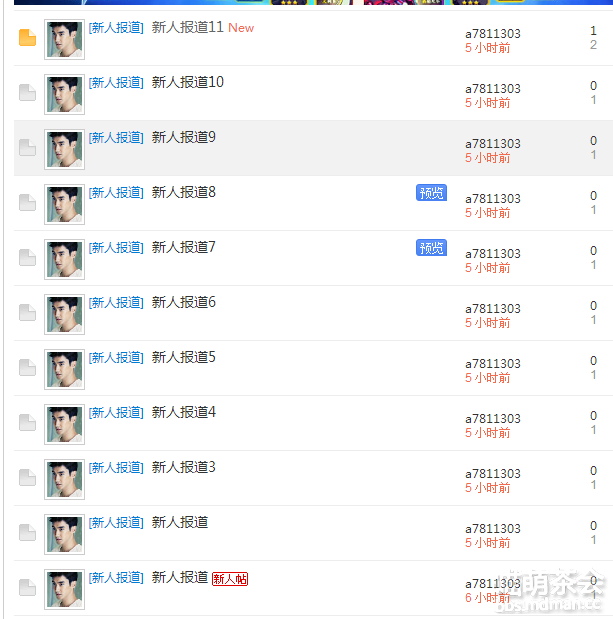Open the thread 新人报道4
Screen dimensions: 613x619
coord(183,412)
